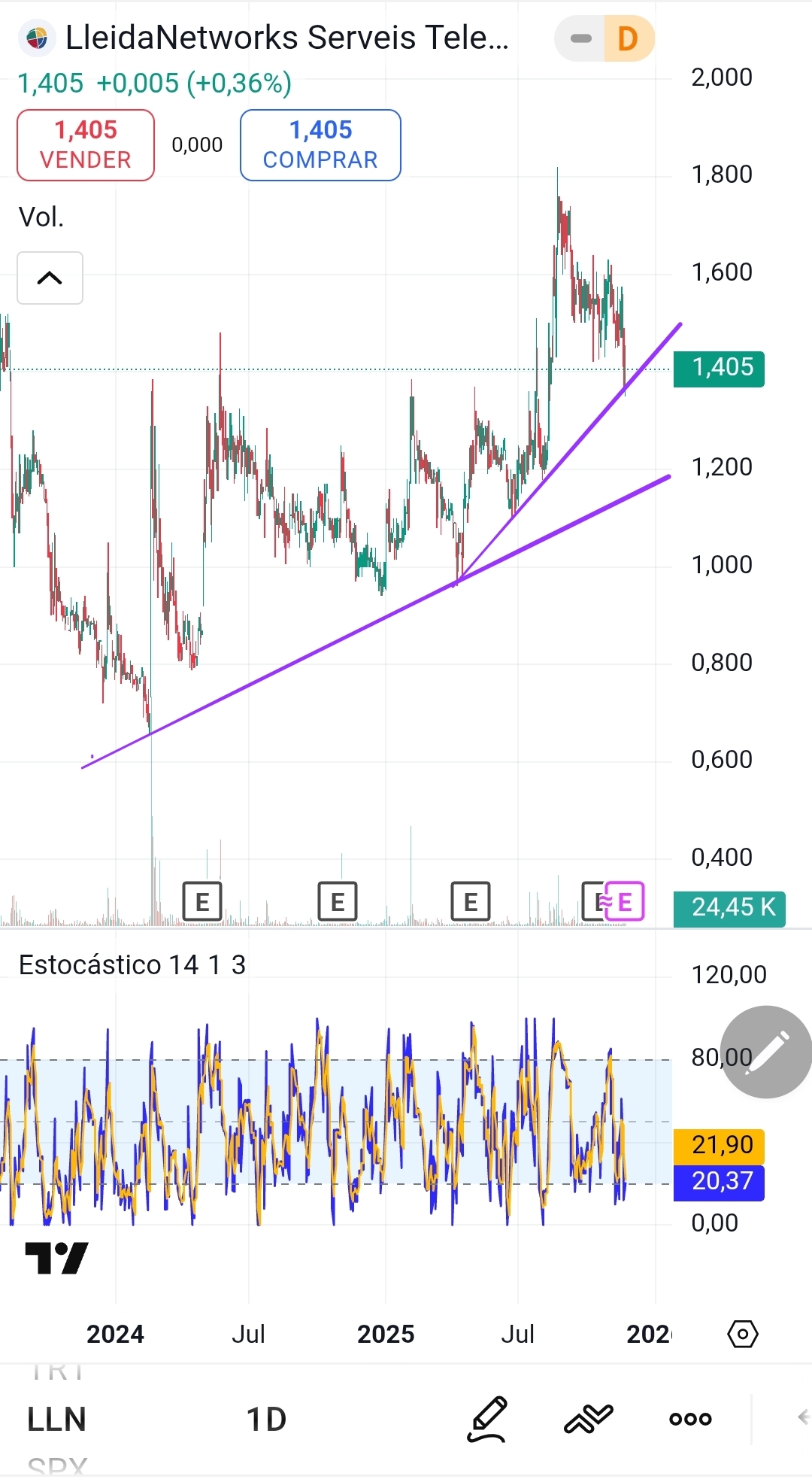Tap the COMPRAR buy button

(x=320, y=145)
